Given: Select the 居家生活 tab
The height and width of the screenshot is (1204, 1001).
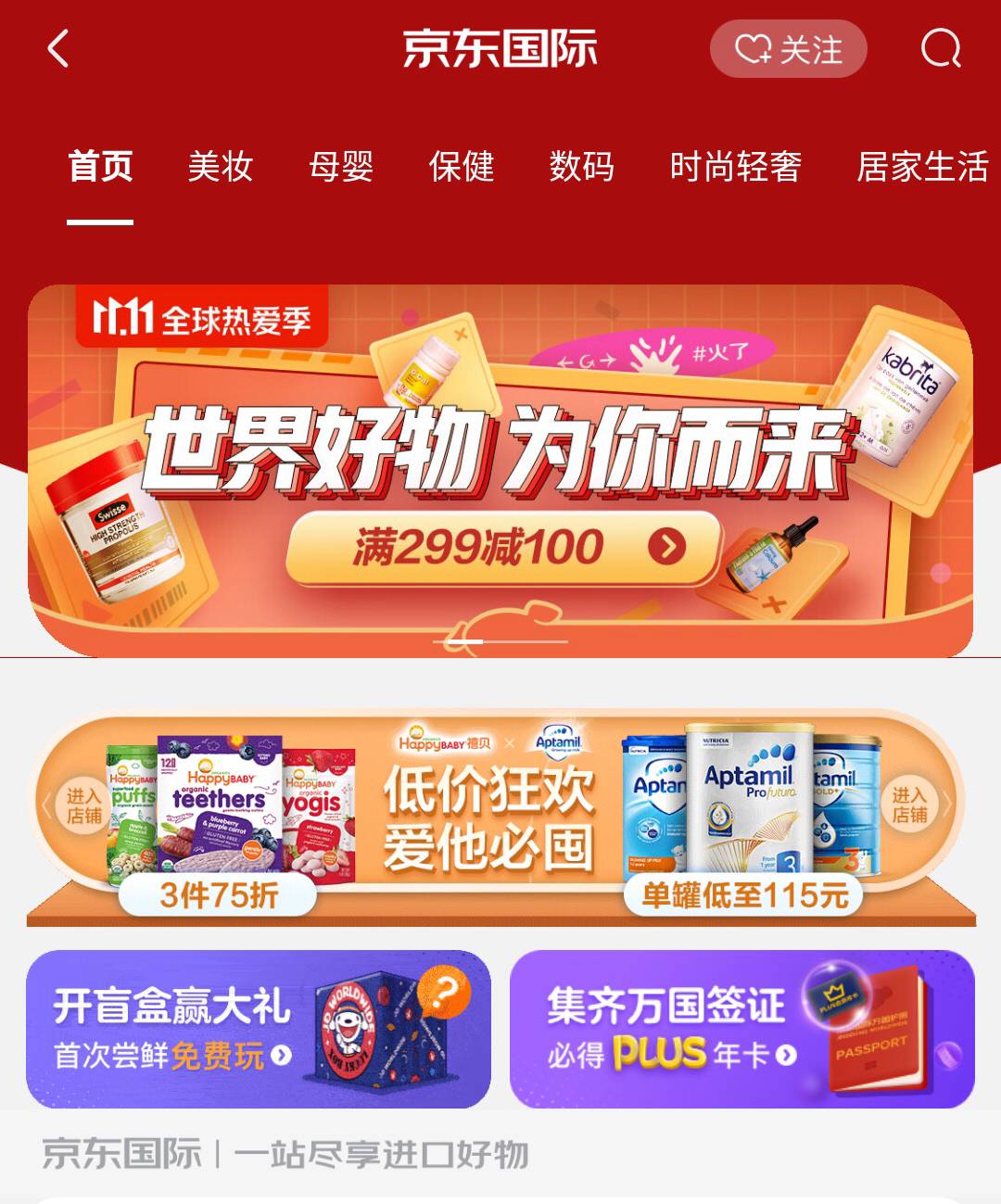Looking at the screenshot, I should [923, 169].
